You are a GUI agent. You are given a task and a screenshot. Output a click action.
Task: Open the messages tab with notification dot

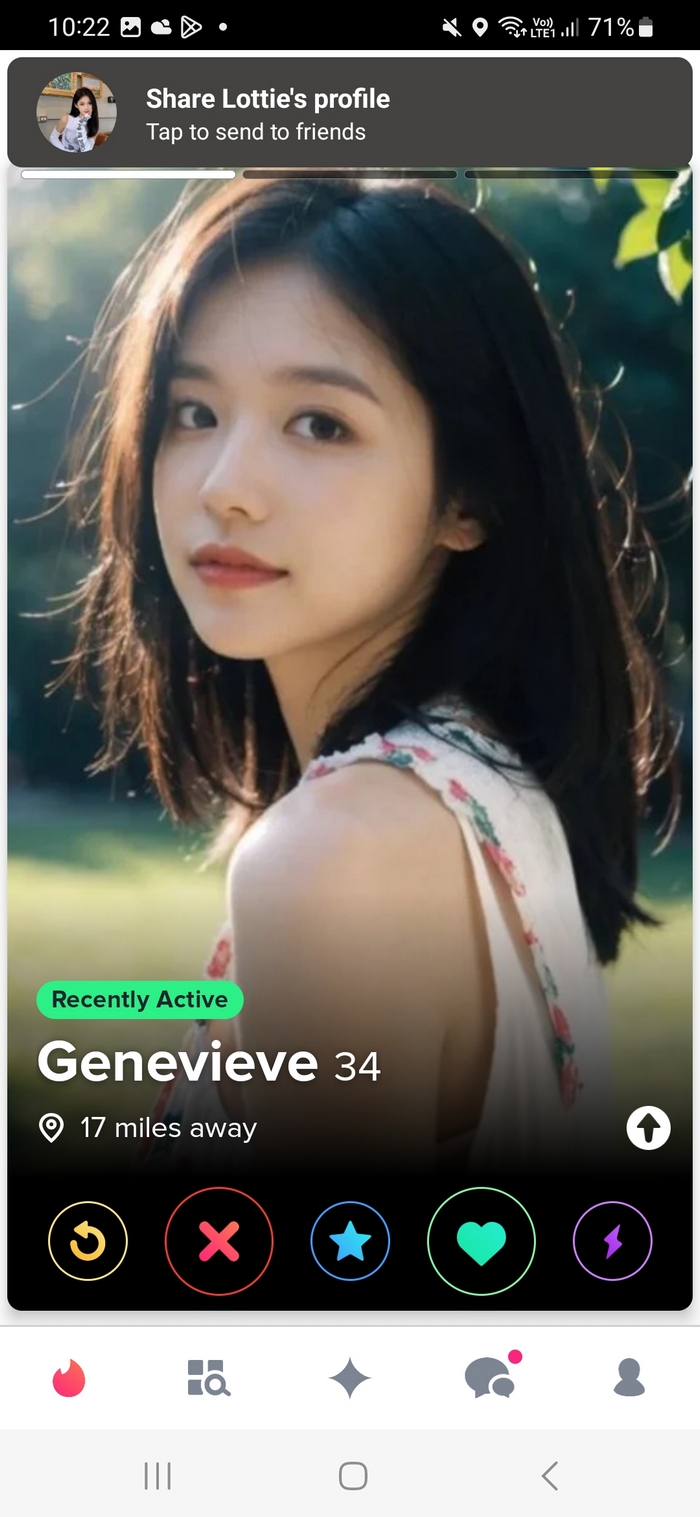[x=490, y=1378]
